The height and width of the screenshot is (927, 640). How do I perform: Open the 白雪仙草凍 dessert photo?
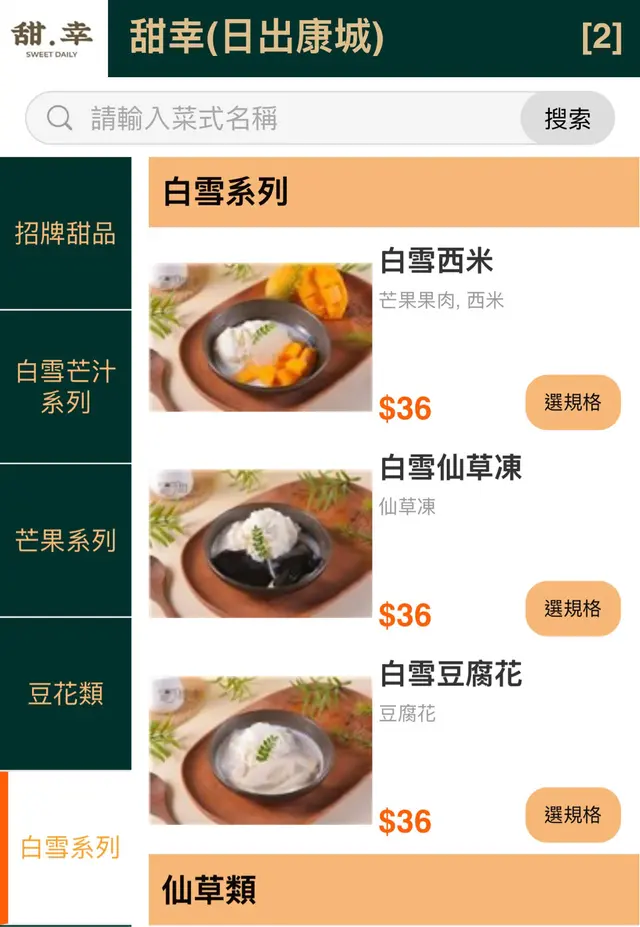tap(260, 544)
